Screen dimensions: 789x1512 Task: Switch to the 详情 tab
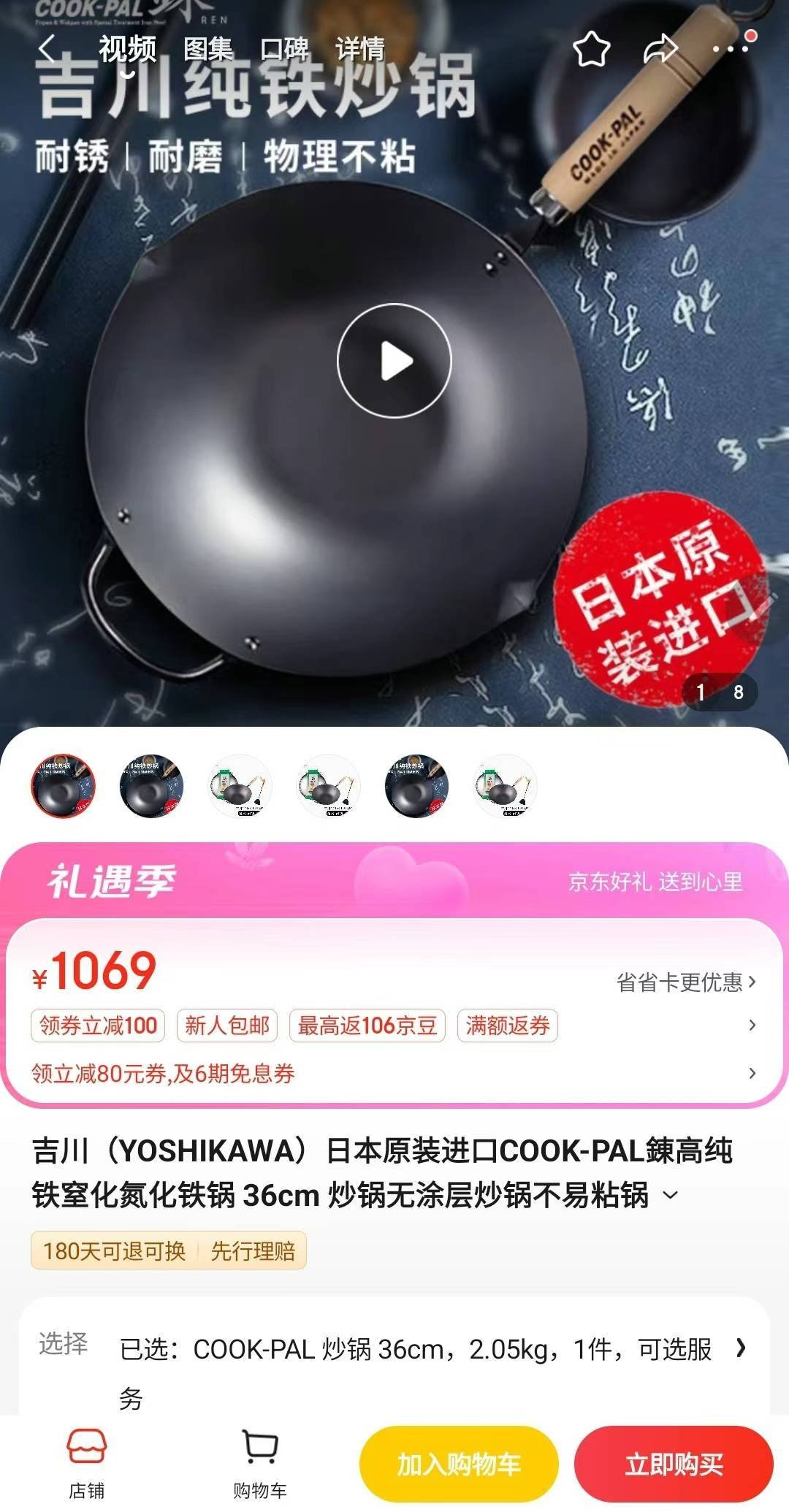360,50
